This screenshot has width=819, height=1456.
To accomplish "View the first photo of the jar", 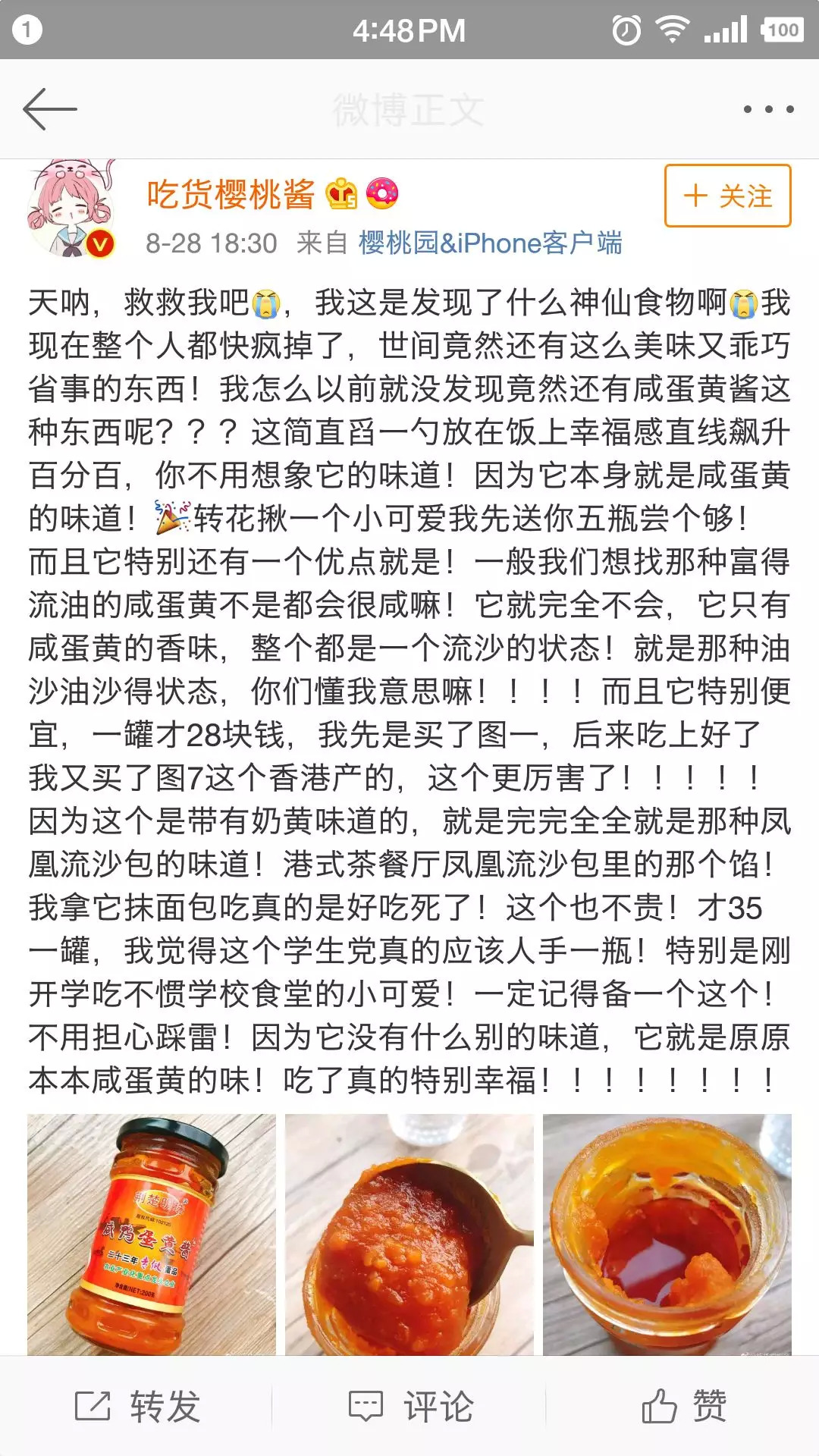I will point(152,1235).
